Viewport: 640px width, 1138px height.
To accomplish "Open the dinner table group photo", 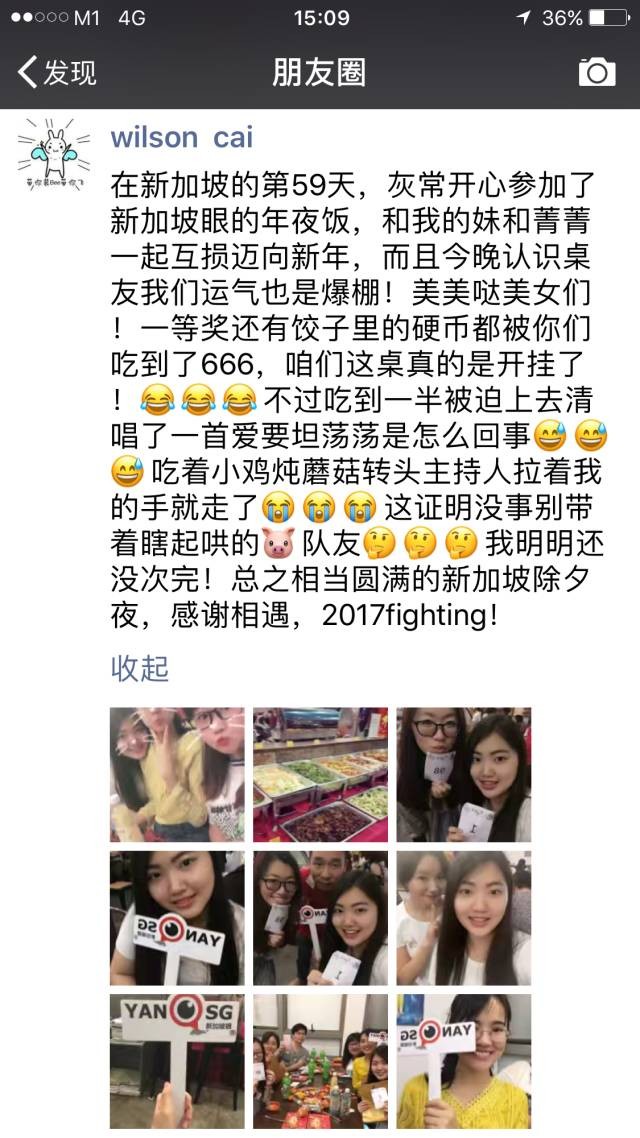I will click(x=320, y=1061).
